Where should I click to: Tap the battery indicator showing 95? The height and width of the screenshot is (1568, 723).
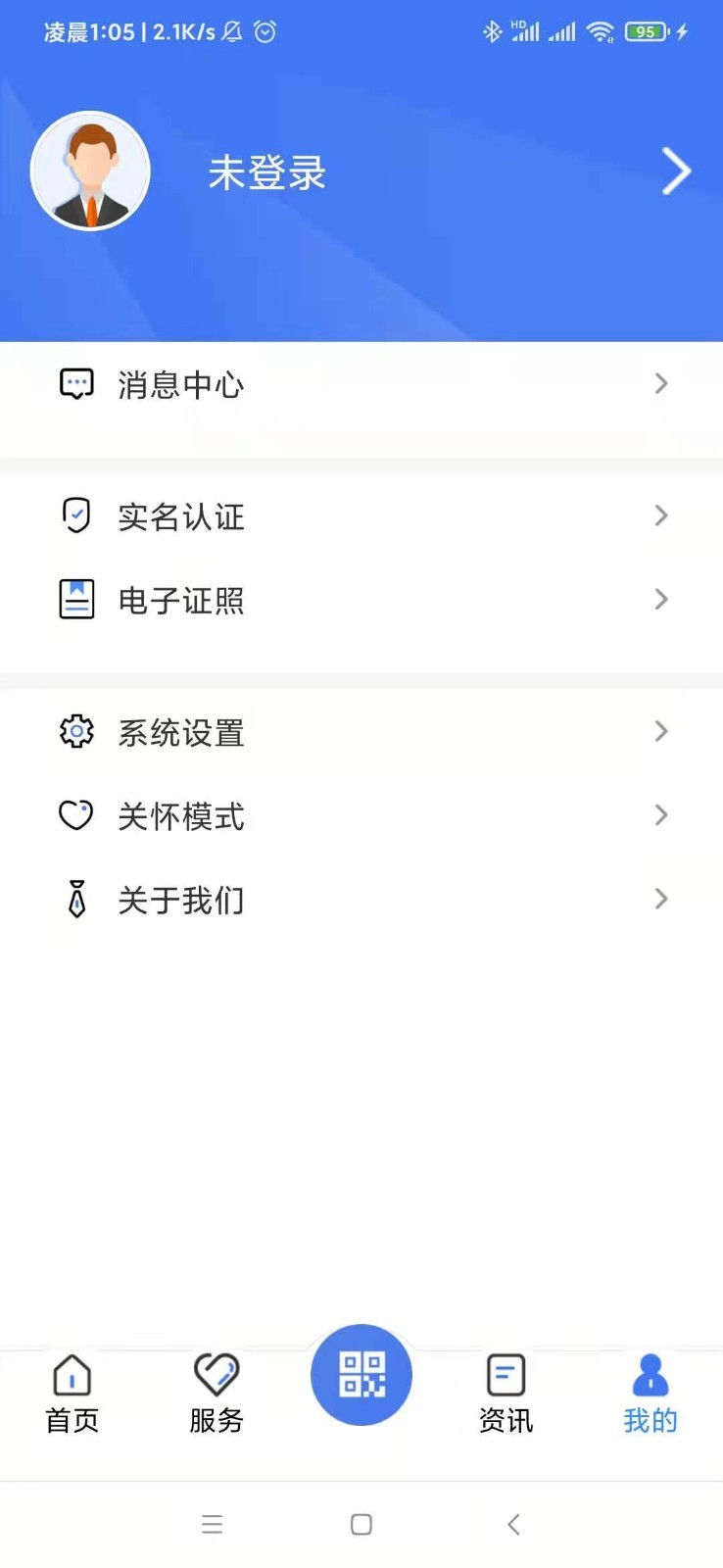[646, 31]
